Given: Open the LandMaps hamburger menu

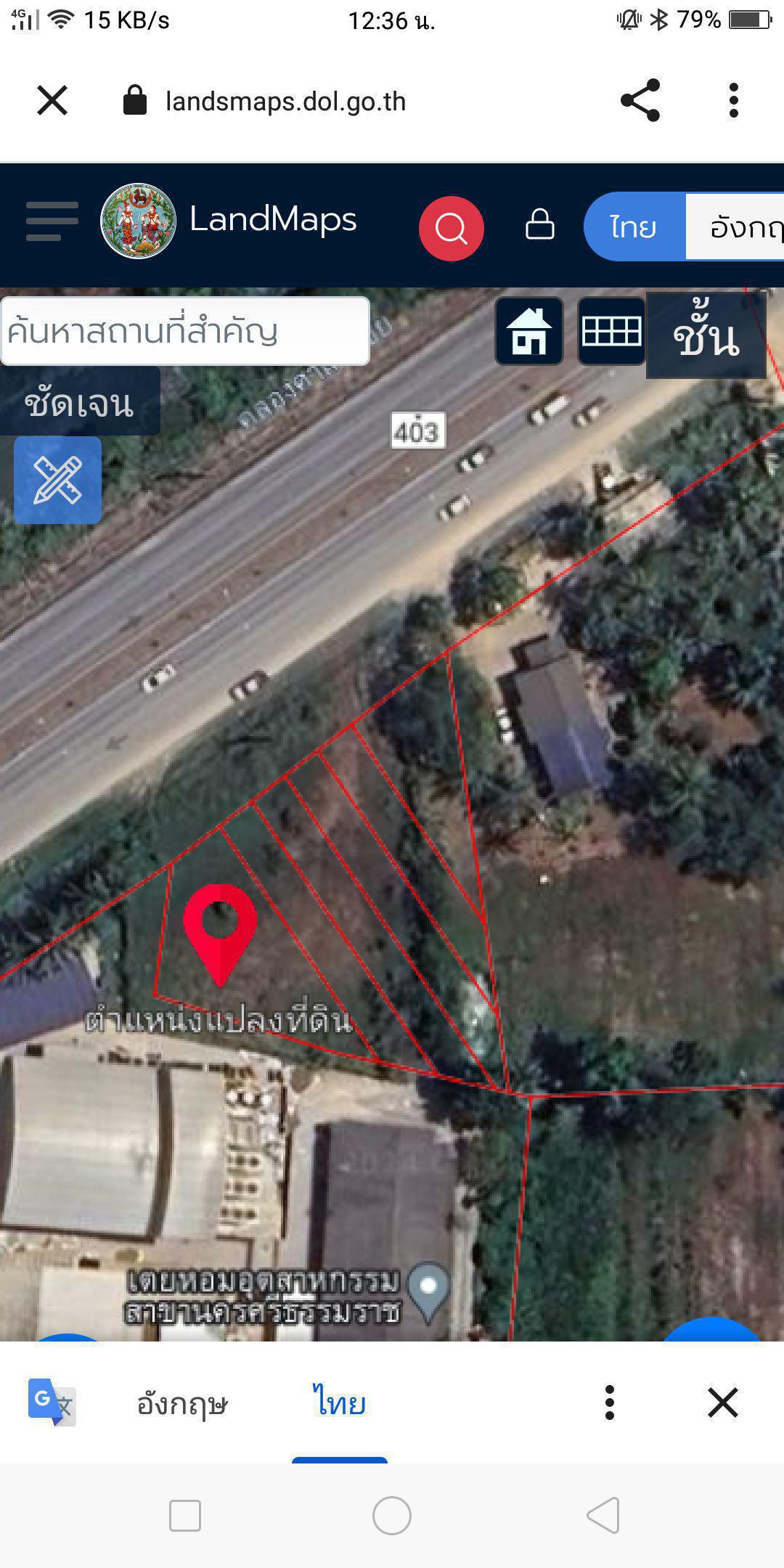Looking at the screenshot, I should 52,221.
